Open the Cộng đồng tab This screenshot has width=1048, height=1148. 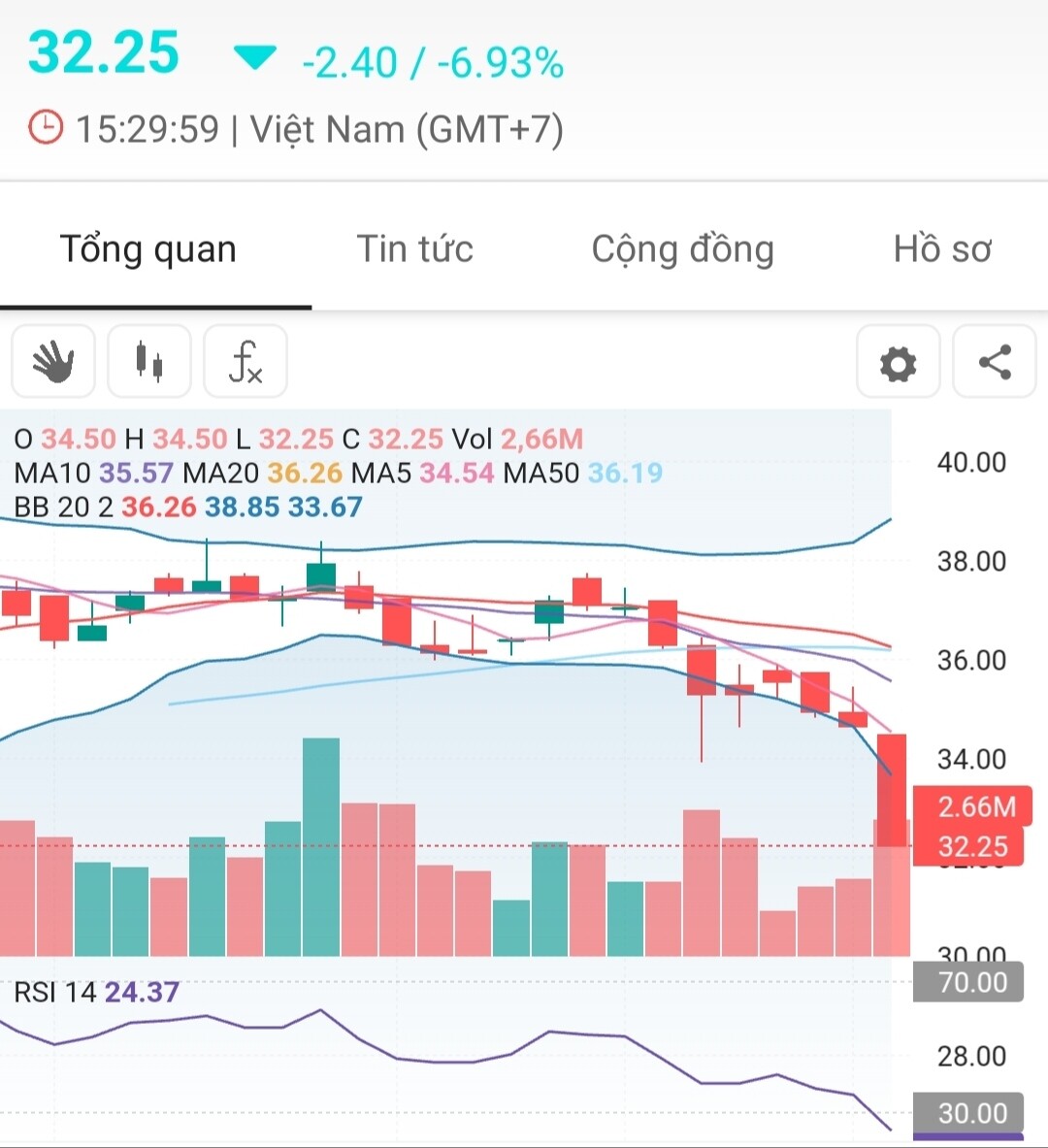[682, 249]
